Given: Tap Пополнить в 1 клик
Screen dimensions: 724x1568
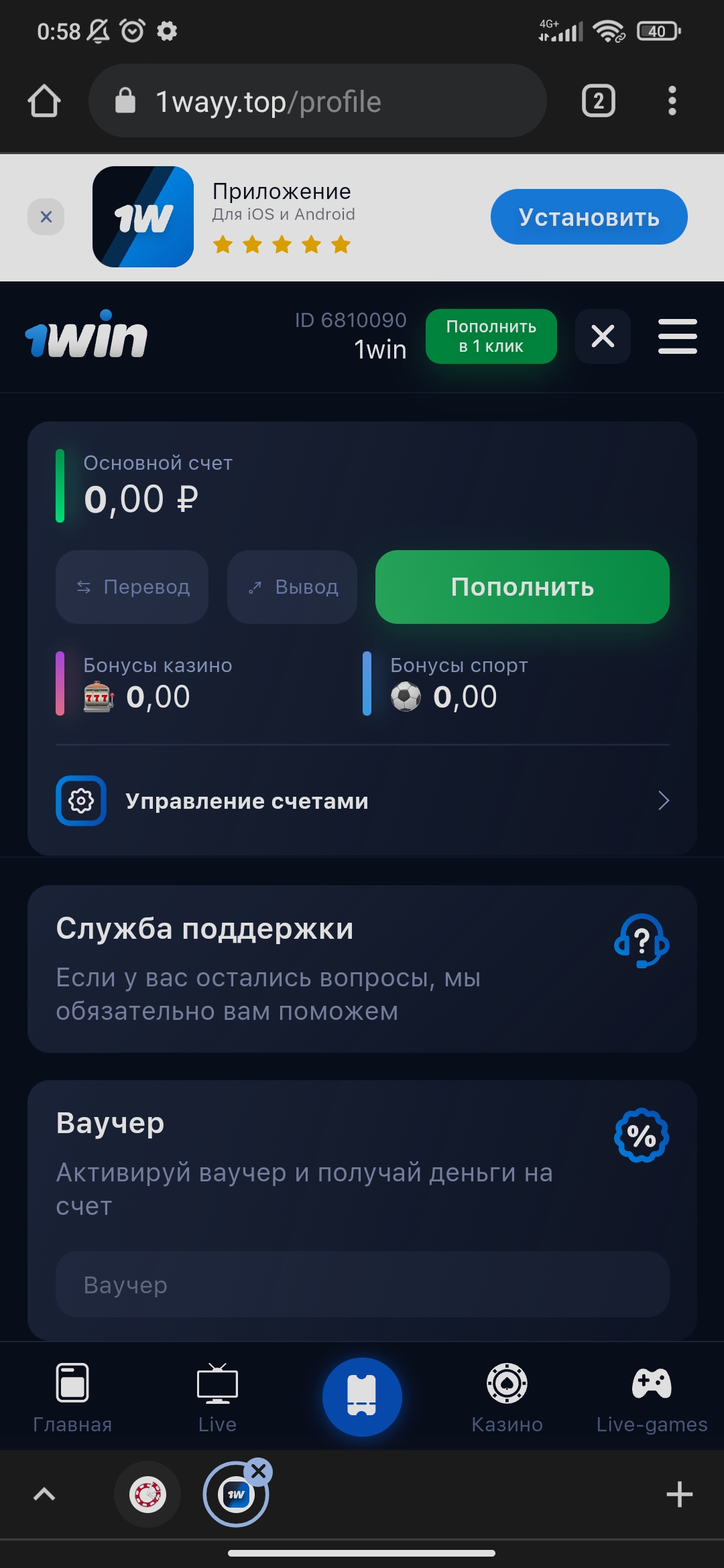Looking at the screenshot, I should tap(490, 336).
